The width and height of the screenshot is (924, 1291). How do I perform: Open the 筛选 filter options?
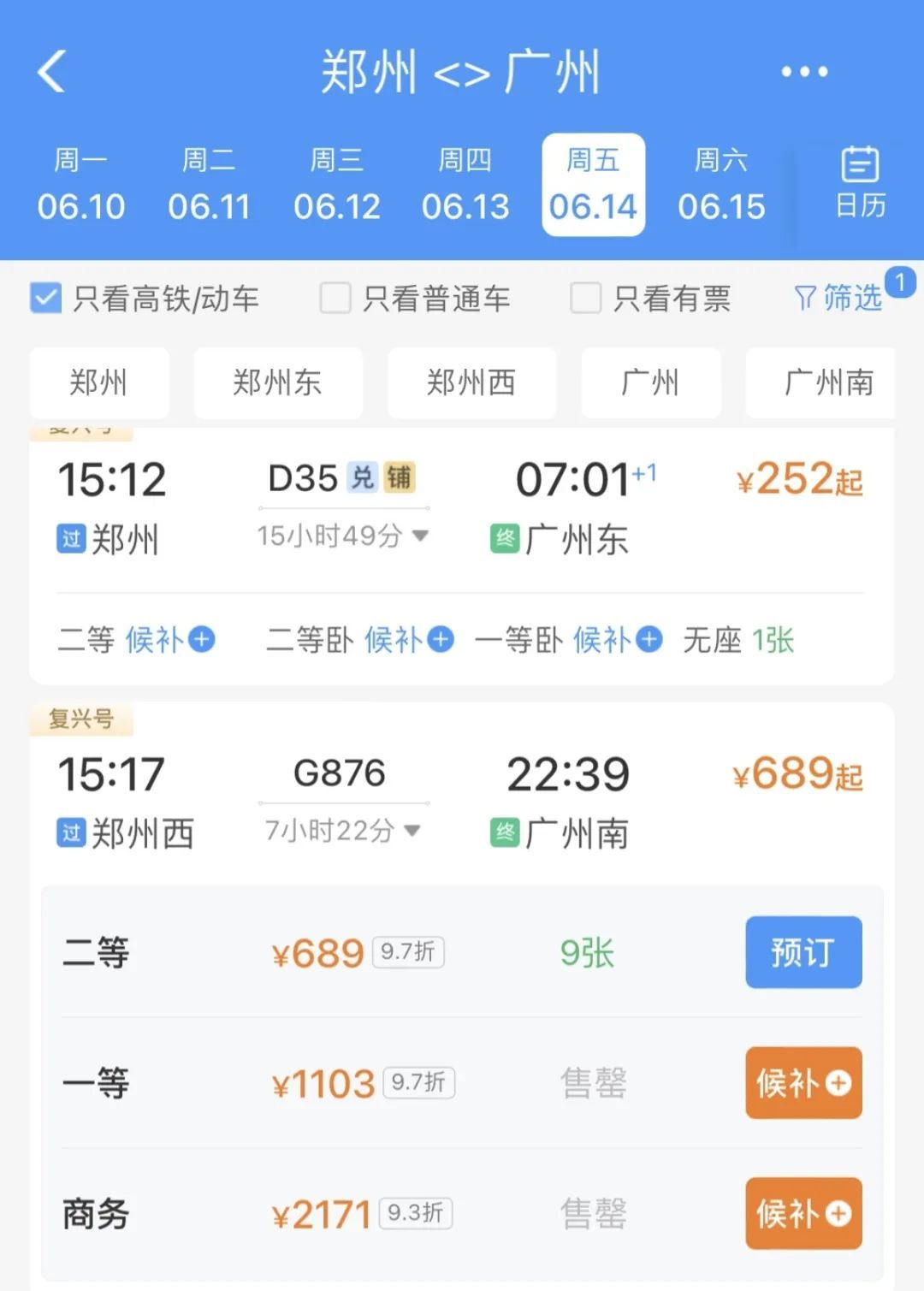[838, 299]
